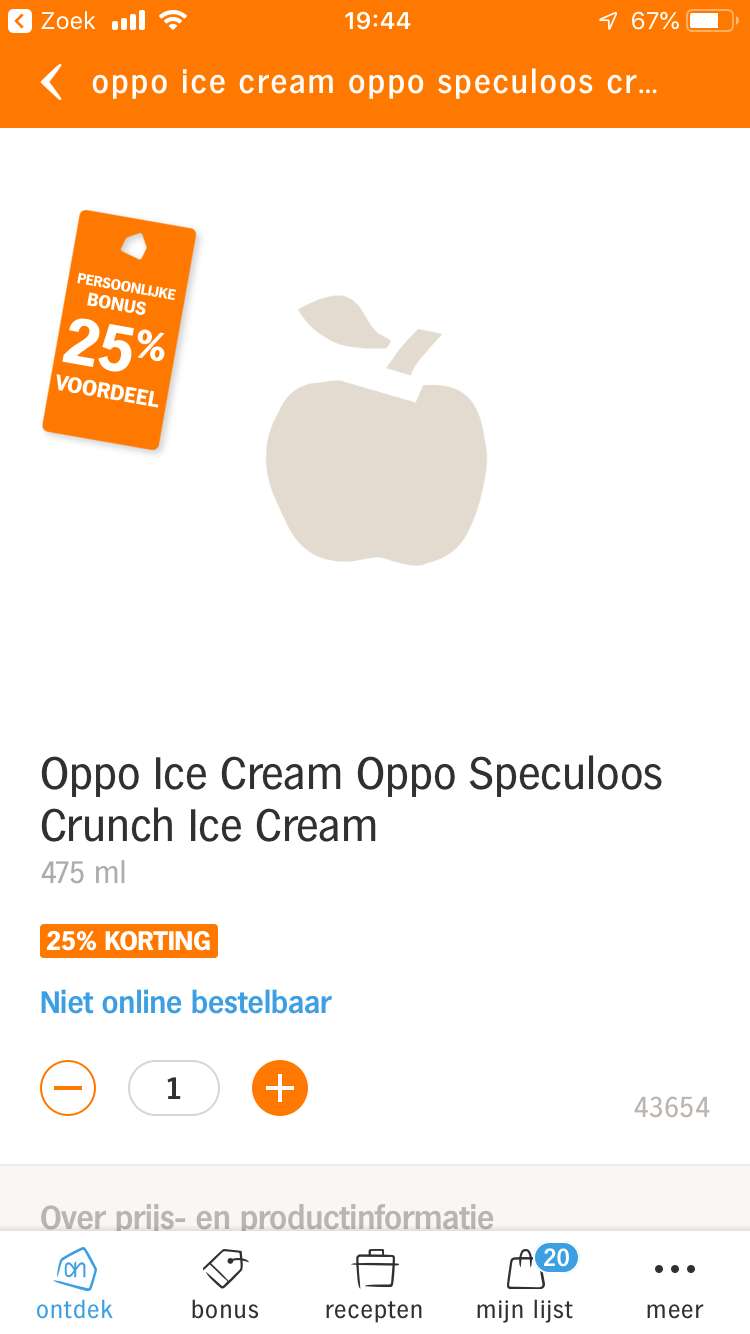The image size is (750, 1334).
Task: Tap the quantity field showing 1
Action: (x=174, y=1087)
